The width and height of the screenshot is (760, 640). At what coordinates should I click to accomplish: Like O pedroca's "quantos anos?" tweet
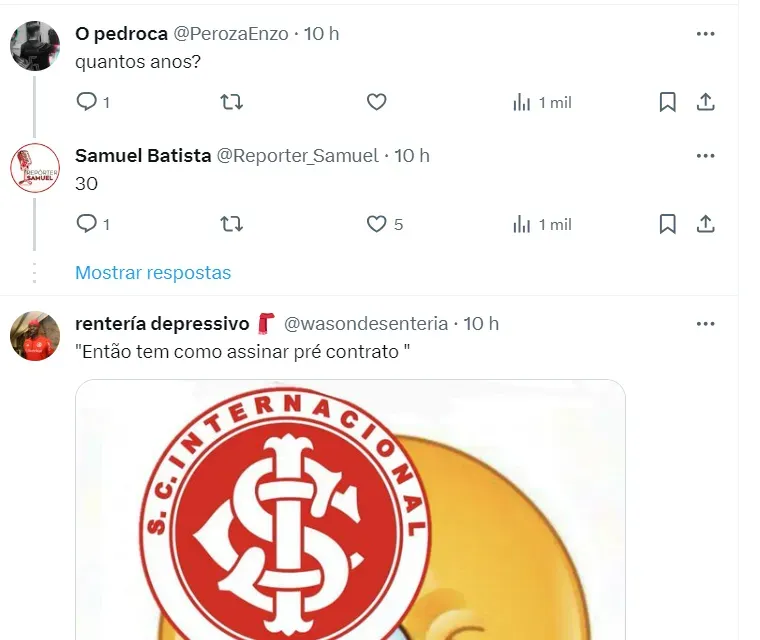coord(376,102)
